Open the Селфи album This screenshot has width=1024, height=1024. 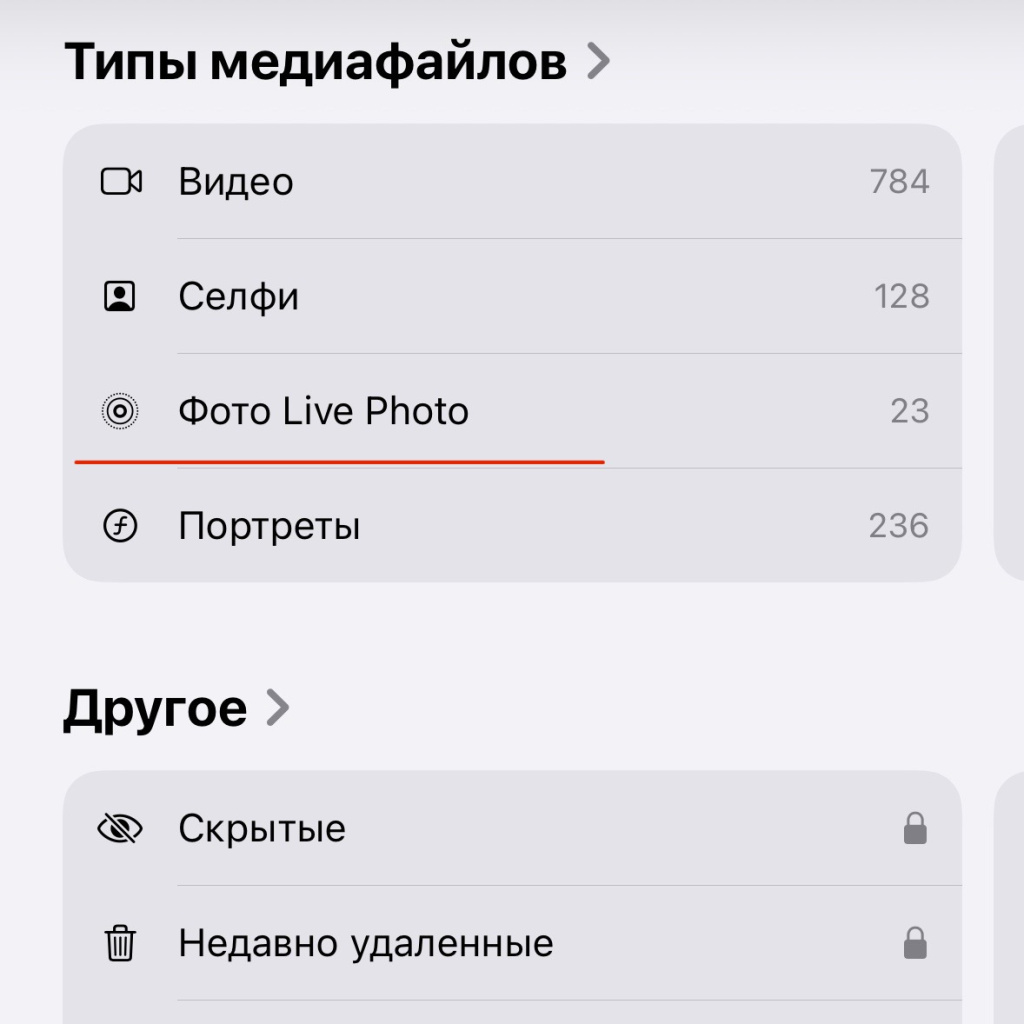(x=238, y=297)
